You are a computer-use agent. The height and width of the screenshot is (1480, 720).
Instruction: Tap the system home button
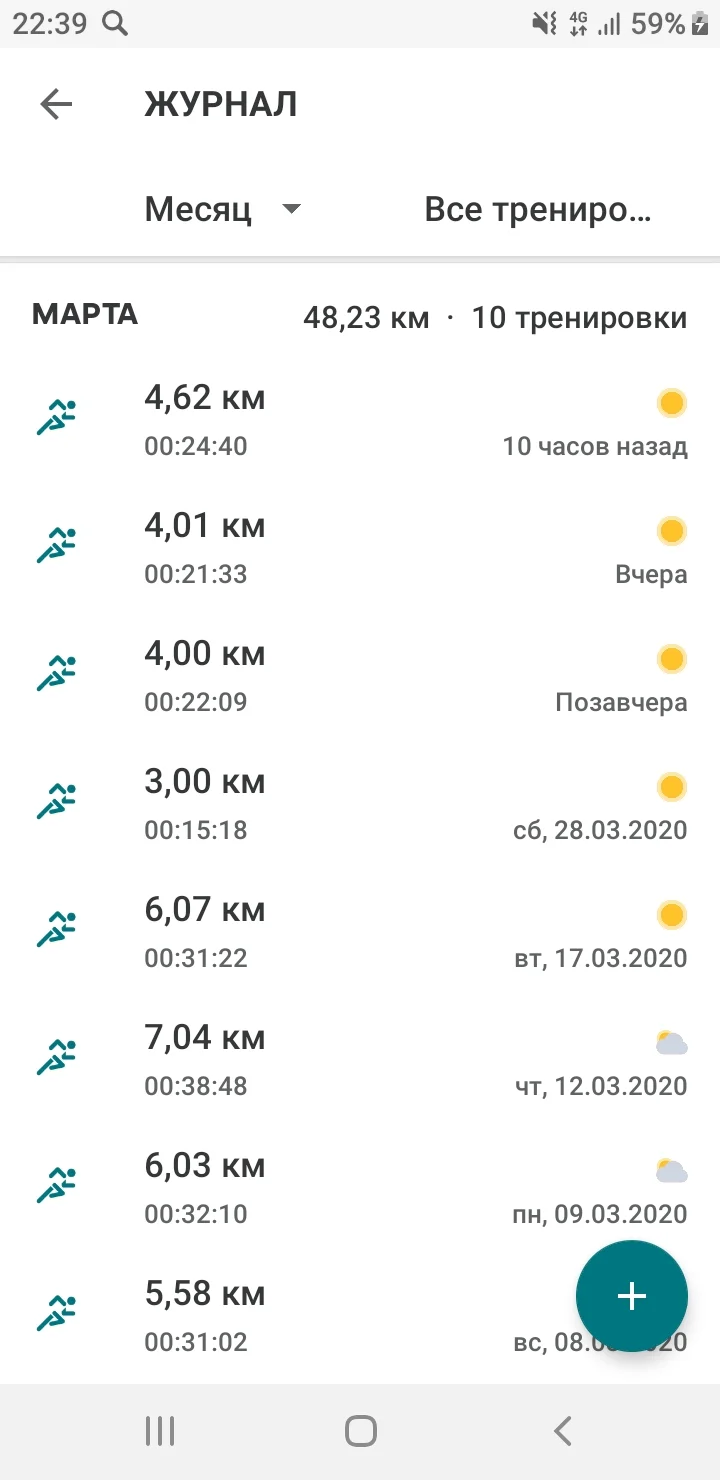[x=360, y=1431]
